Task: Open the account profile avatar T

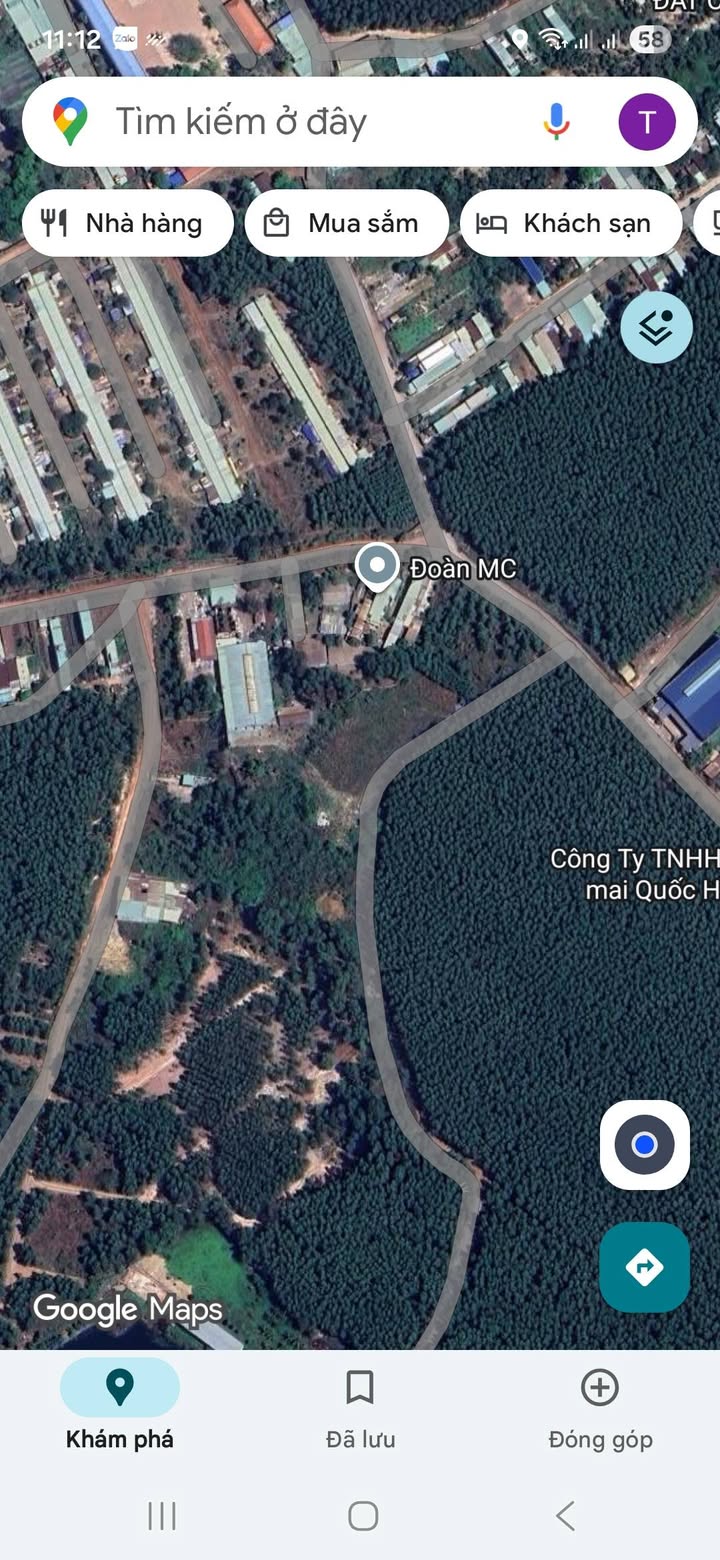Action: click(647, 122)
